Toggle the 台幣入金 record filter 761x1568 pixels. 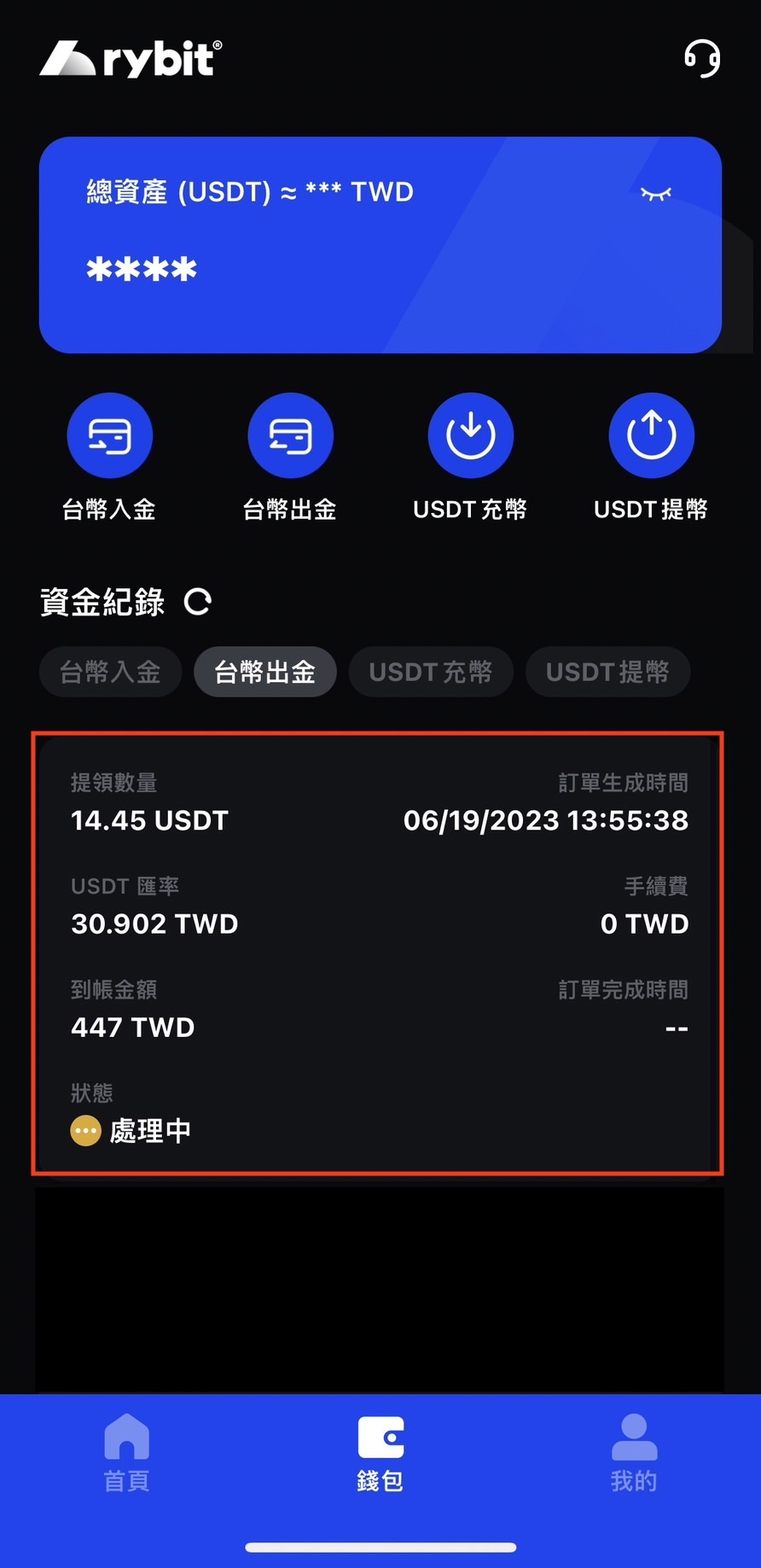click(109, 672)
